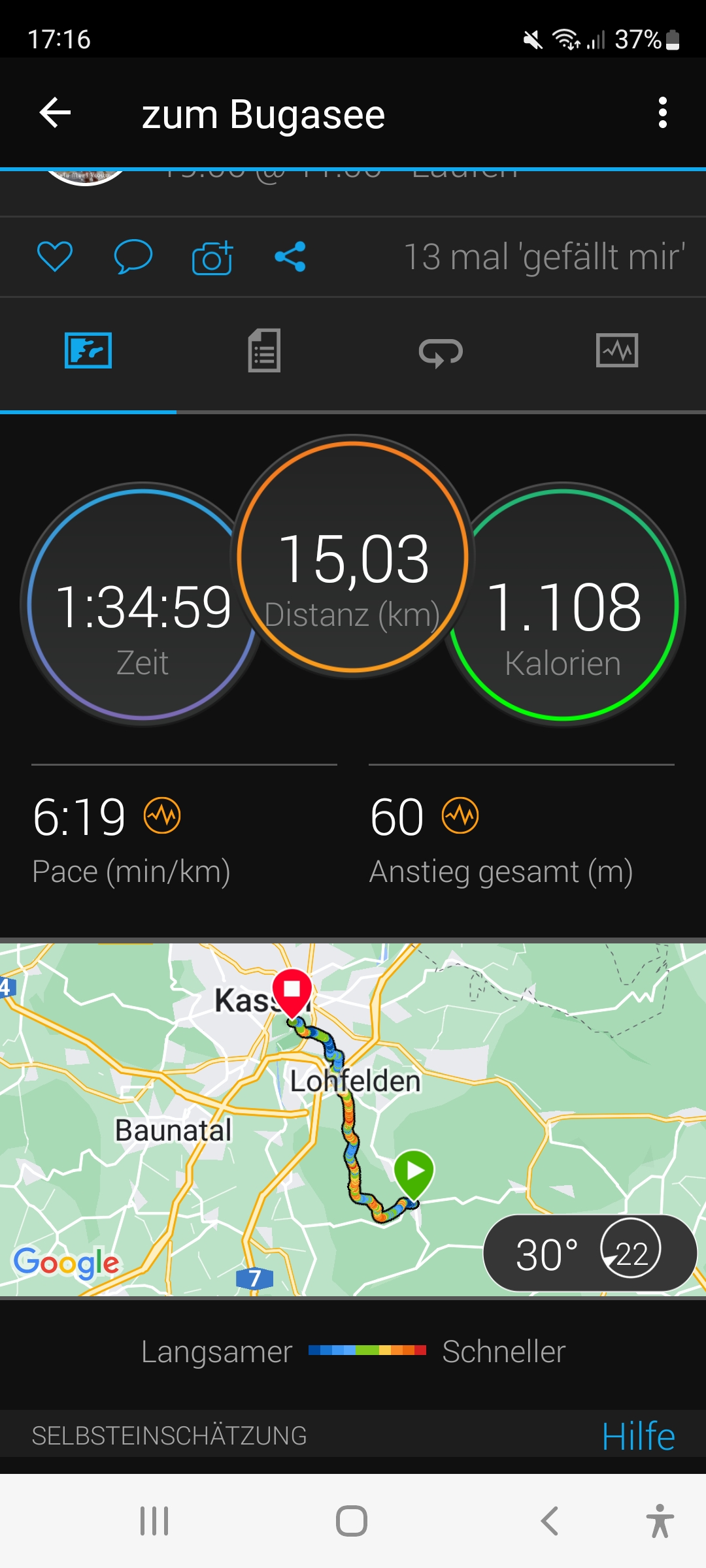Open recent apps from navigation bar

154,1521
